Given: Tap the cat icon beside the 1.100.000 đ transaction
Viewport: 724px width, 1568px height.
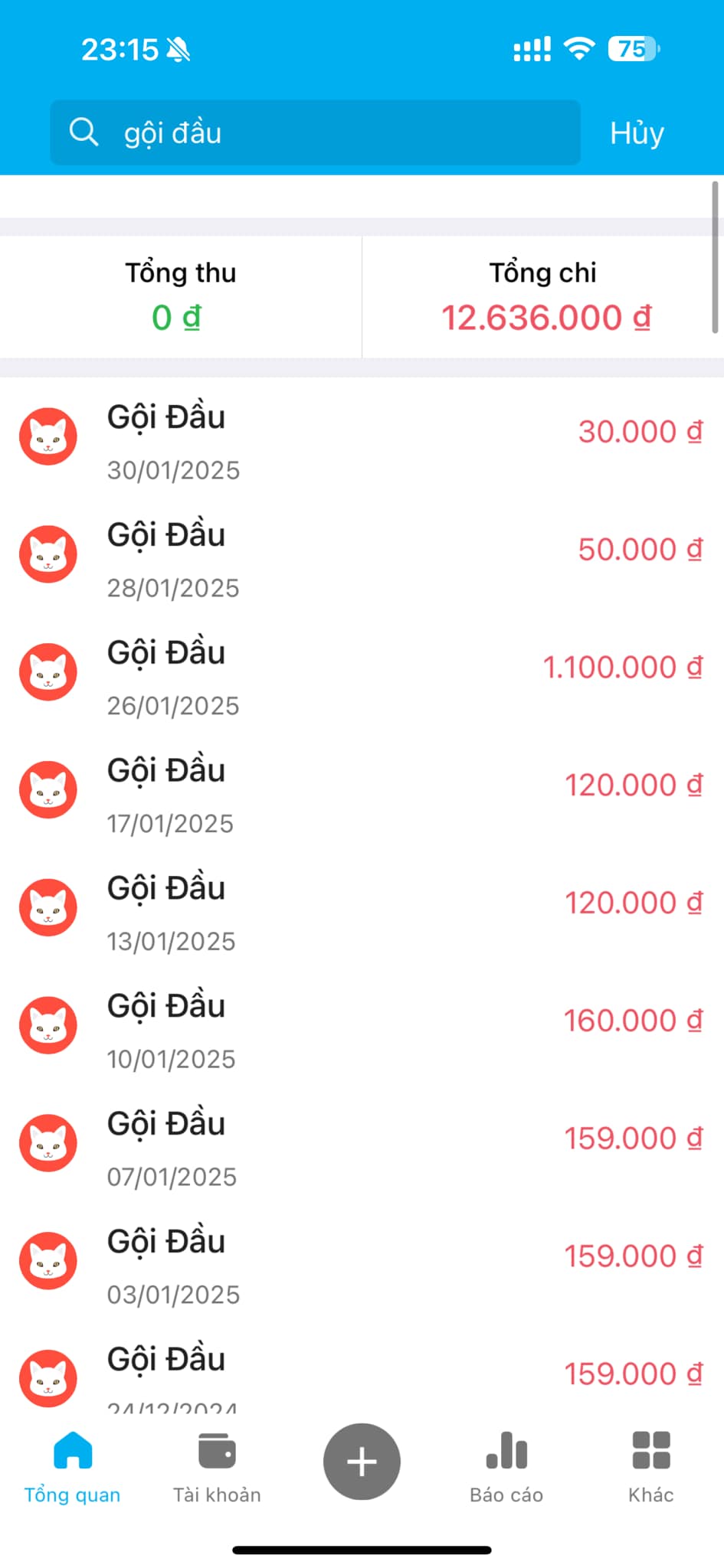Looking at the screenshot, I should 48,671.
